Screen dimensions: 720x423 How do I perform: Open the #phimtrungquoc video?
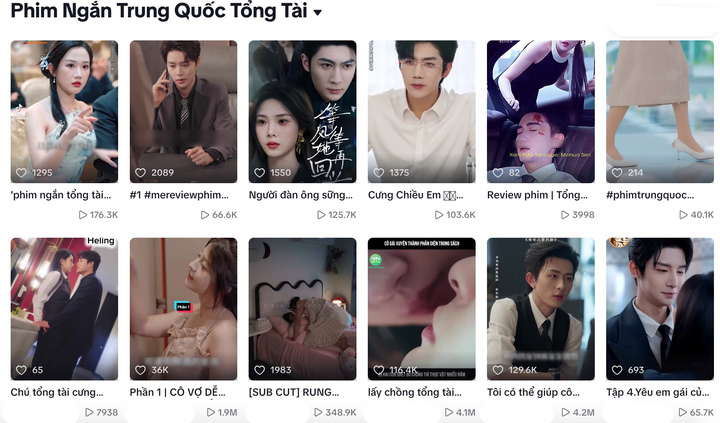659,111
